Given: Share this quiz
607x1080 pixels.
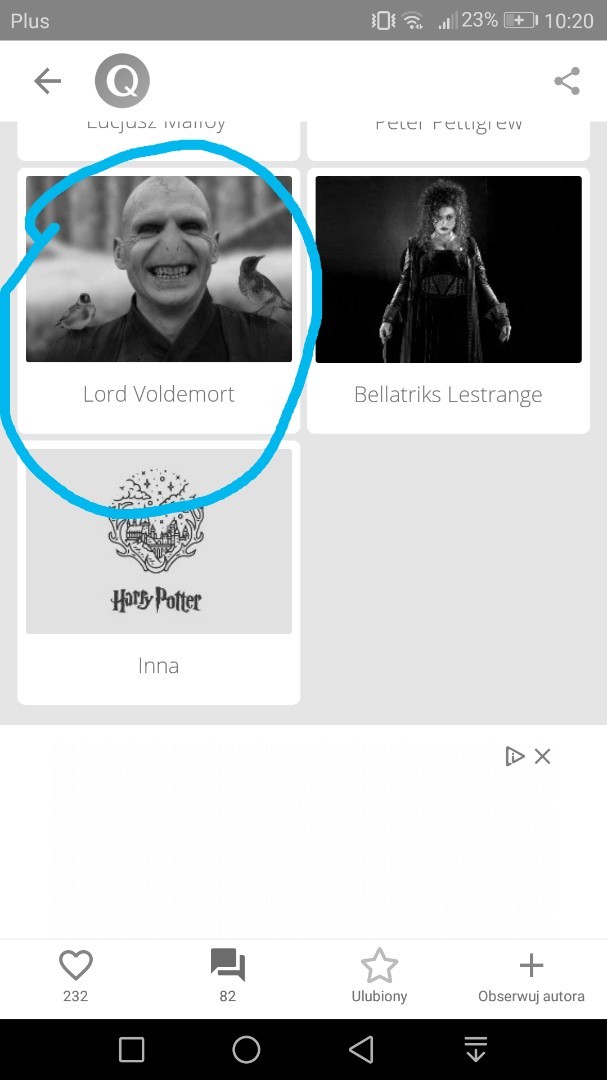Looking at the screenshot, I should [x=567, y=81].
